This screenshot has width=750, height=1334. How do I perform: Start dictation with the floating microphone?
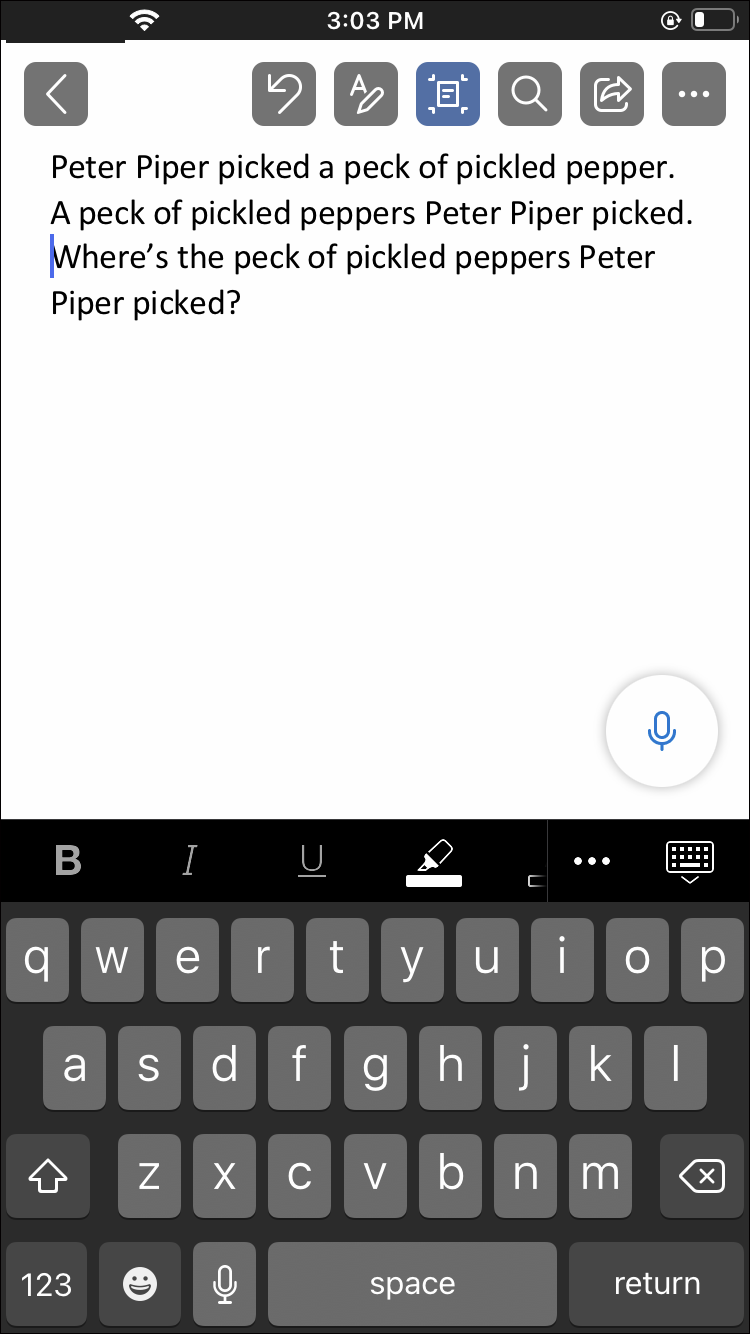point(661,731)
